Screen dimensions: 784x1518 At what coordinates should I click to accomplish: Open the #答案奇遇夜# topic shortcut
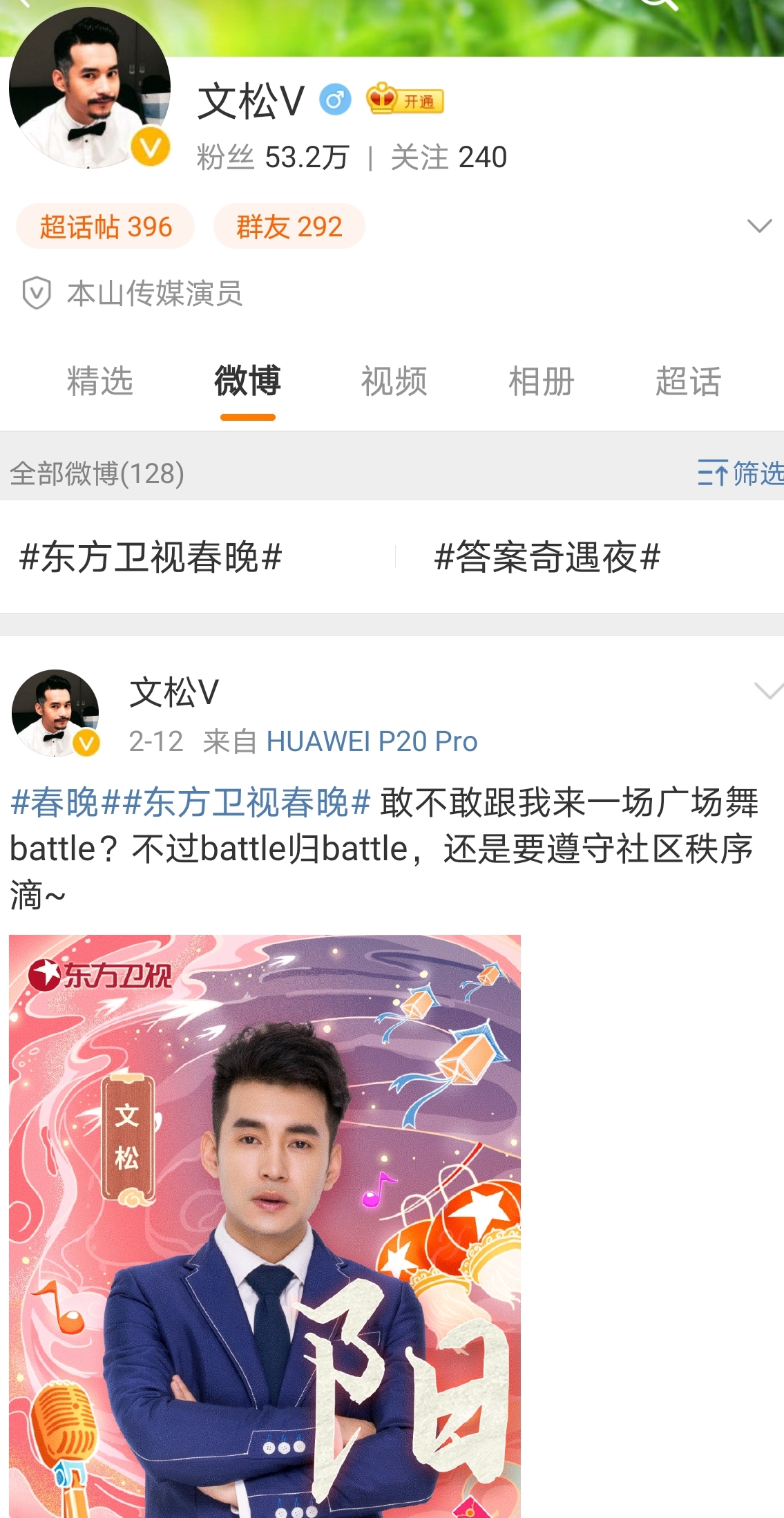(x=547, y=558)
